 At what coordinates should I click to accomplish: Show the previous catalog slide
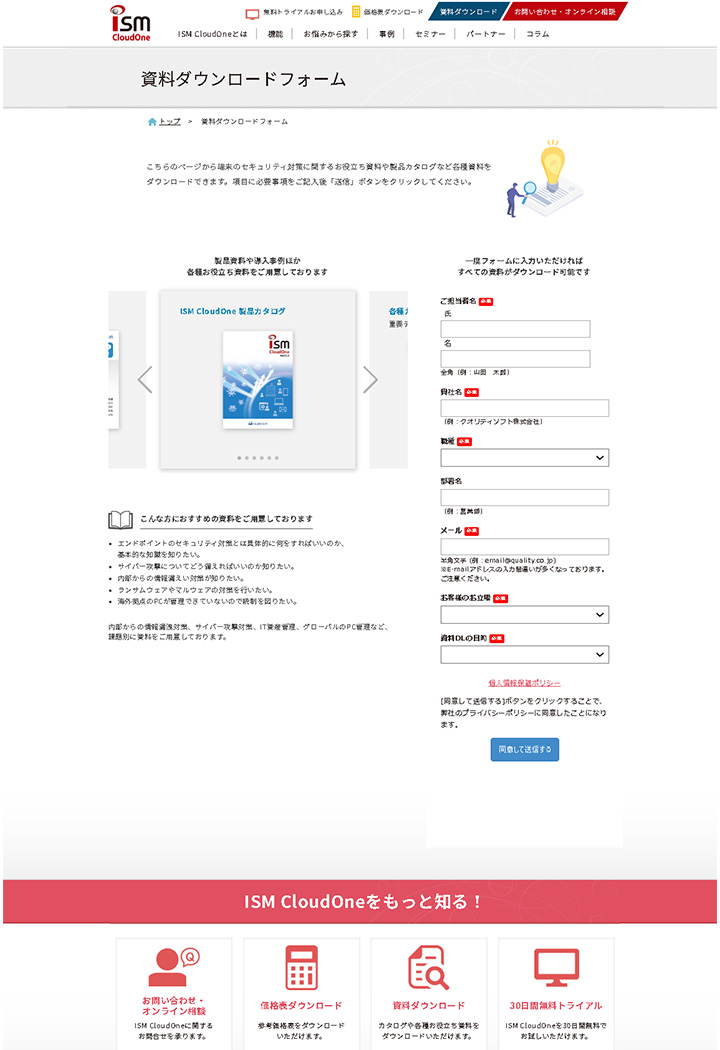click(145, 379)
